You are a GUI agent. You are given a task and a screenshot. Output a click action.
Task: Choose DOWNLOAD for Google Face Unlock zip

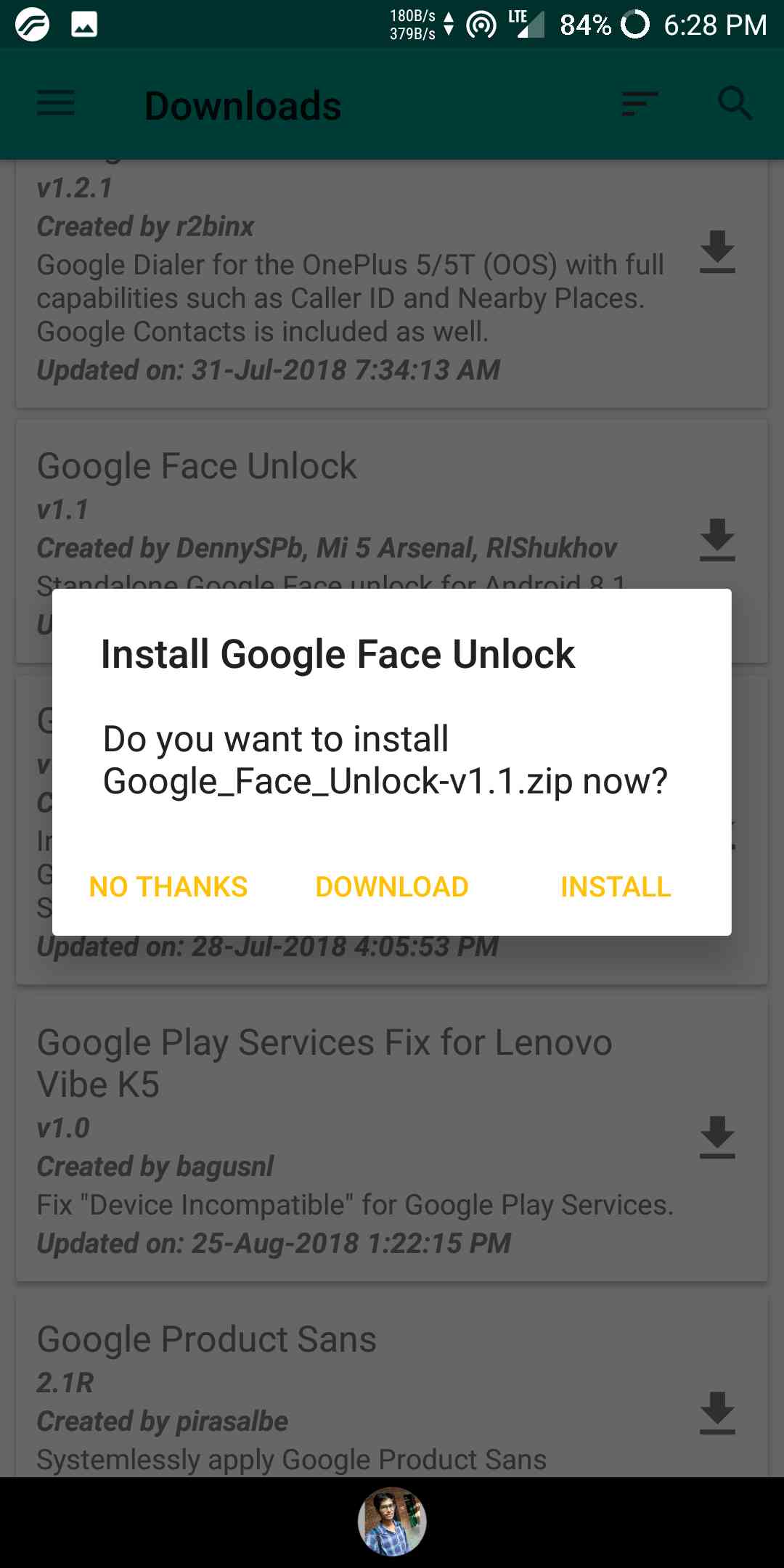[x=392, y=887]
